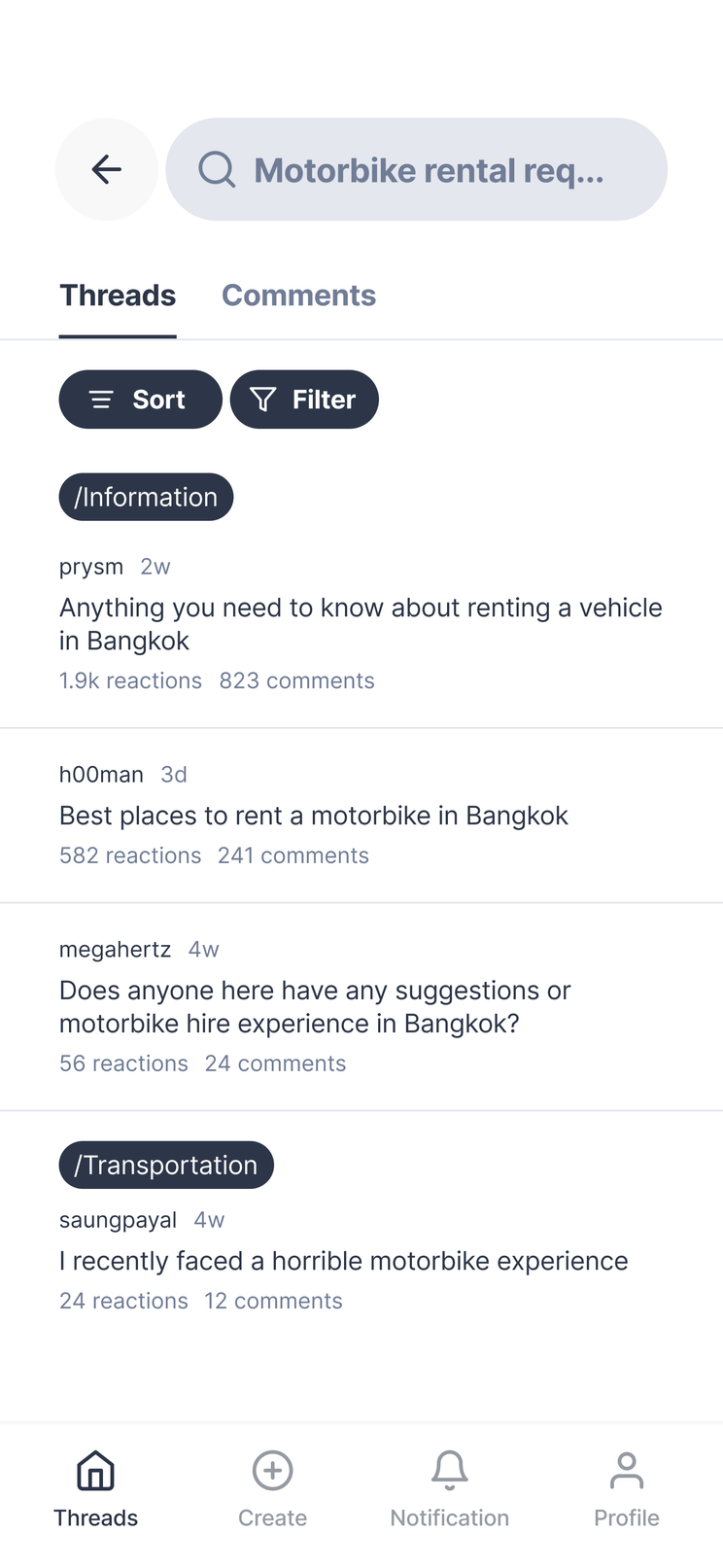Switch to the Comments tab

tap(298, 296)
